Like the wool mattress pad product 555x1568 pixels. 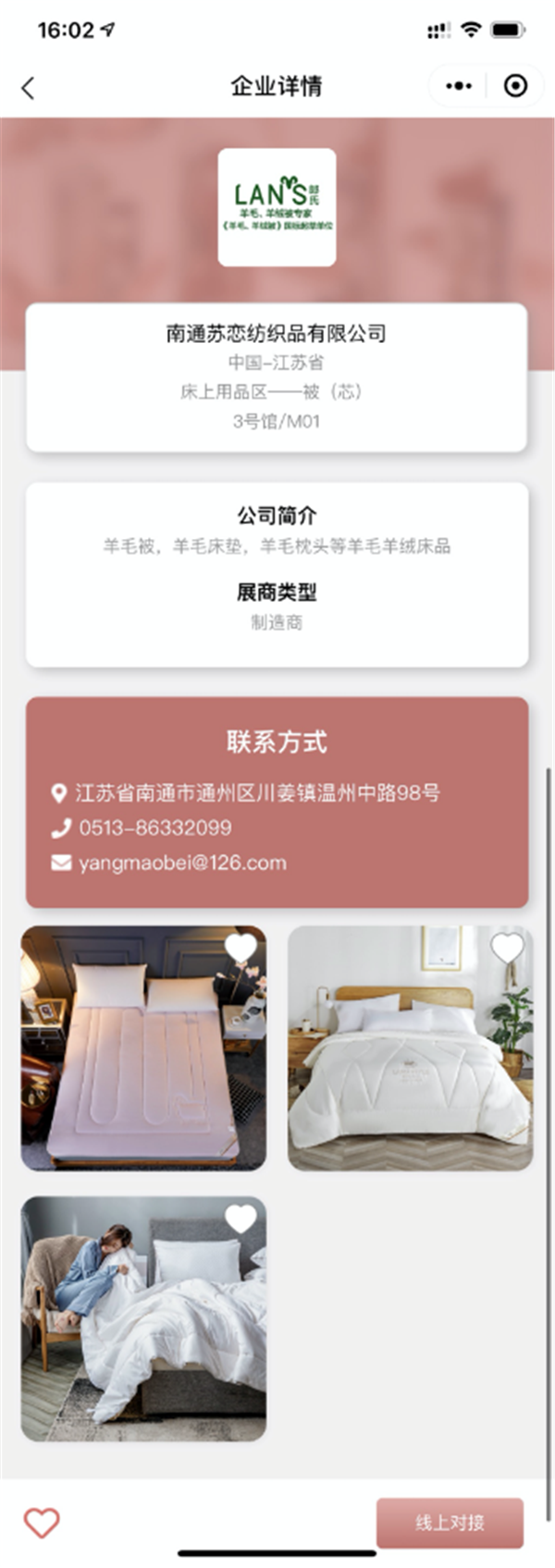click(240, 949)
